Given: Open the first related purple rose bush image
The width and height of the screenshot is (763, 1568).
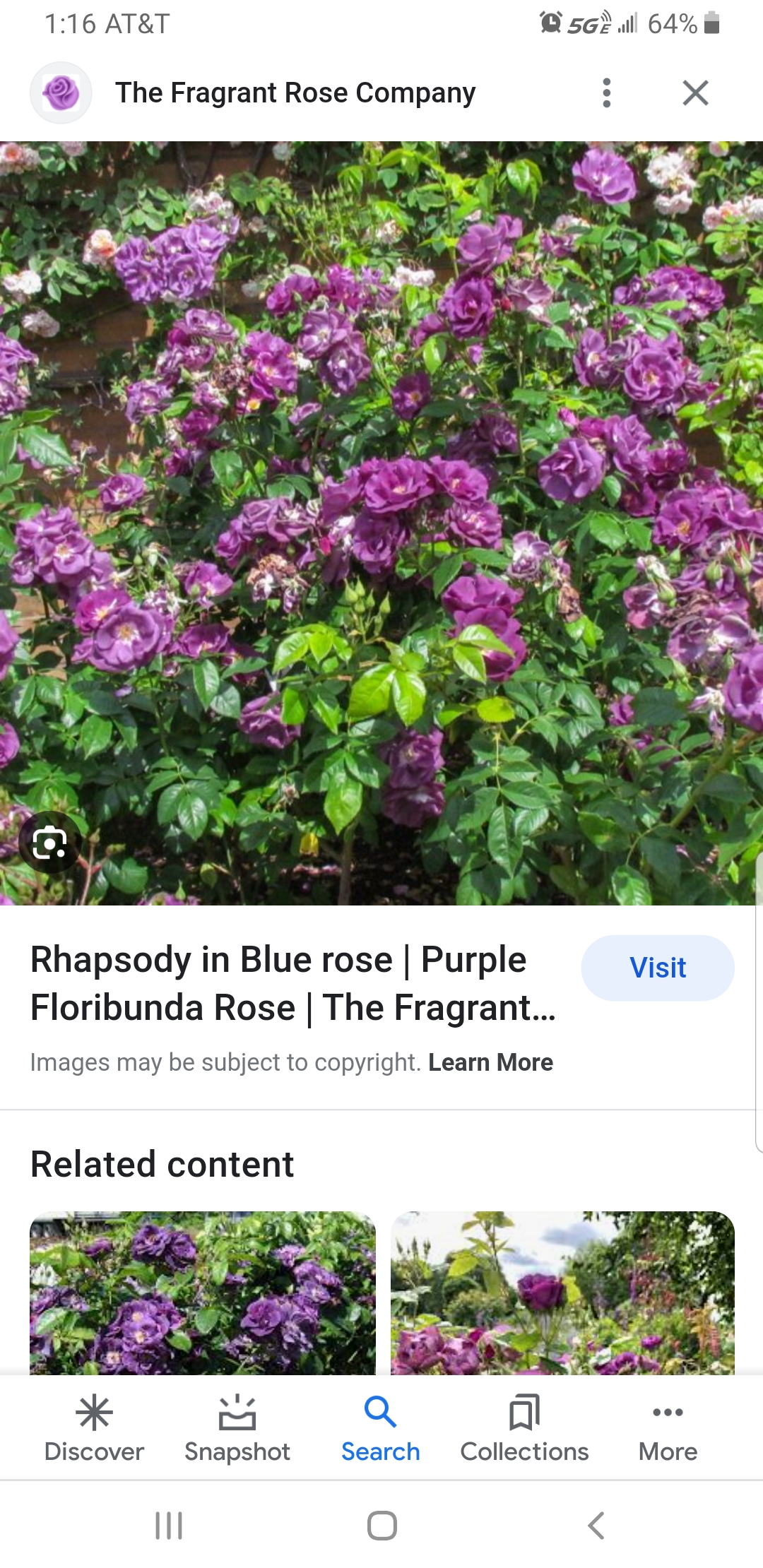Looking at the screenshot, I should pos(203,1293).
